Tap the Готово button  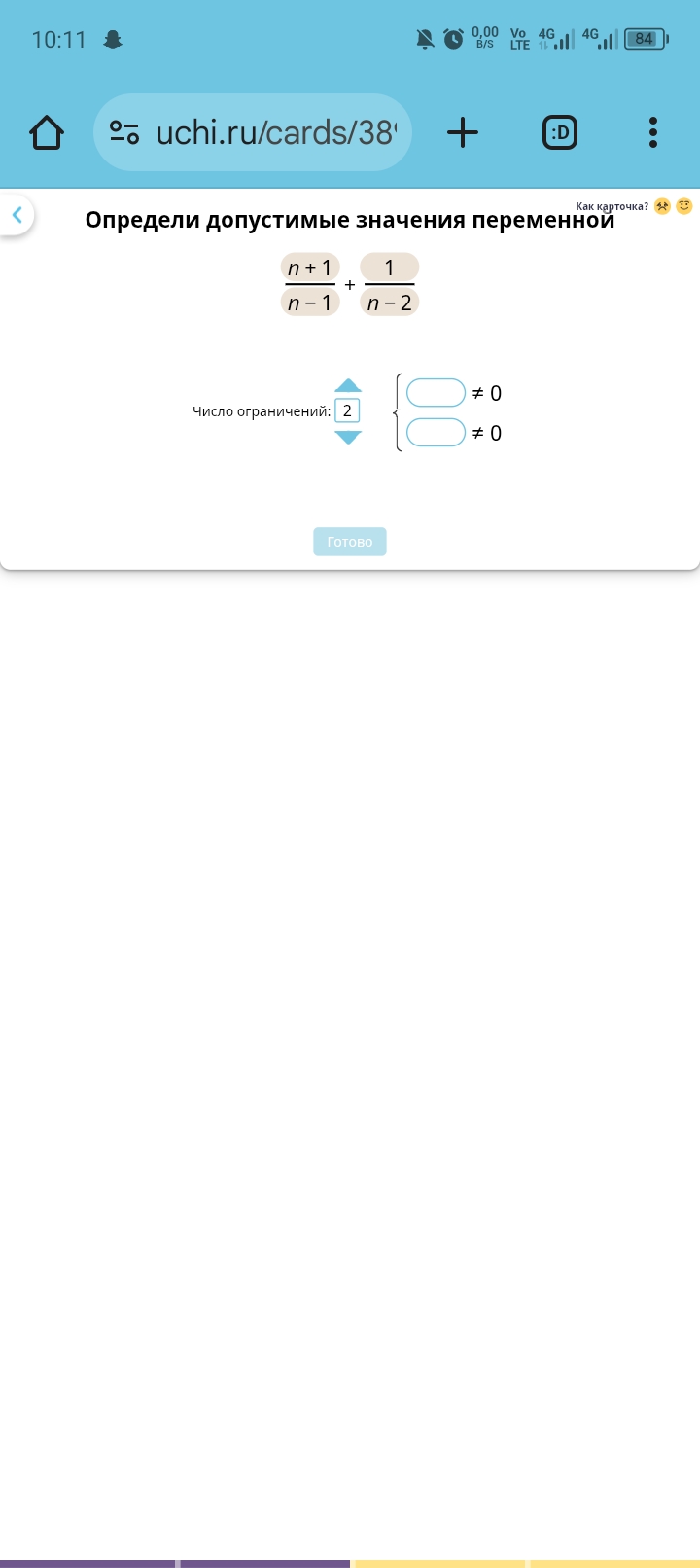point(349,542)
